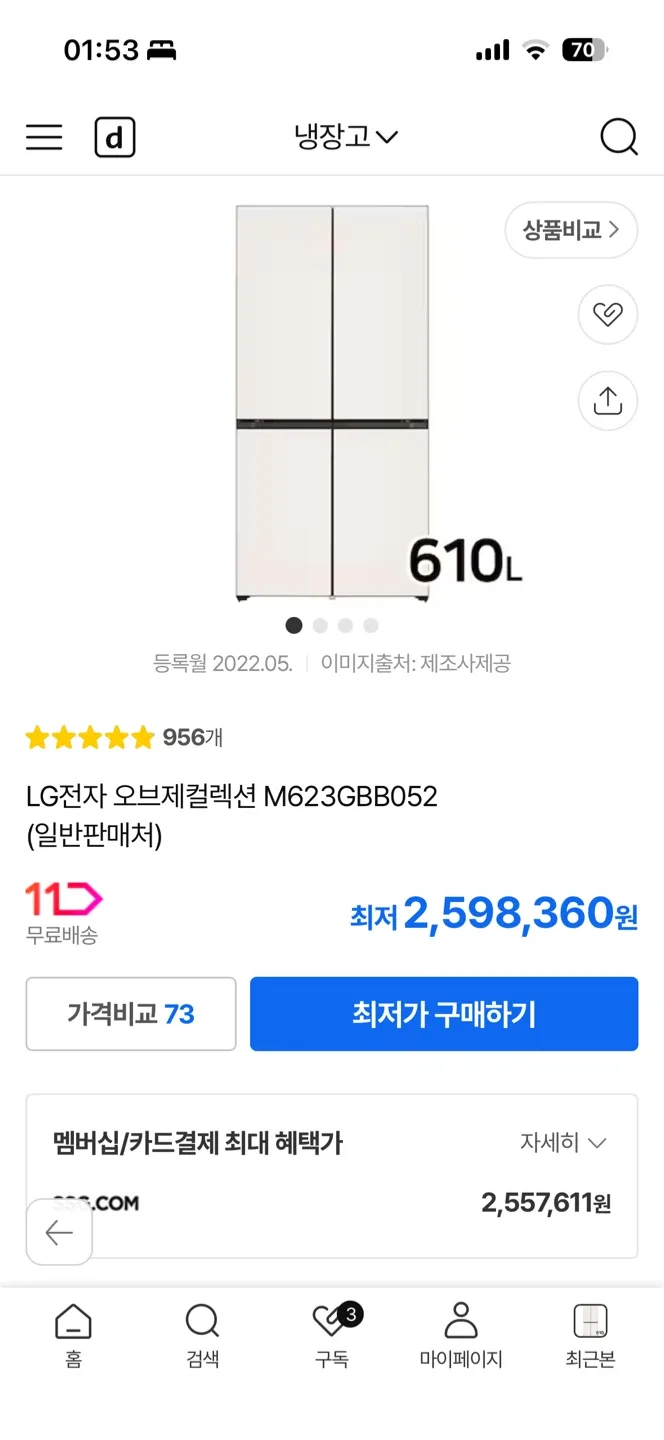Go to 마이페이지 tab
This screenshot has width=664, height=1440.
click(460, 1335)
